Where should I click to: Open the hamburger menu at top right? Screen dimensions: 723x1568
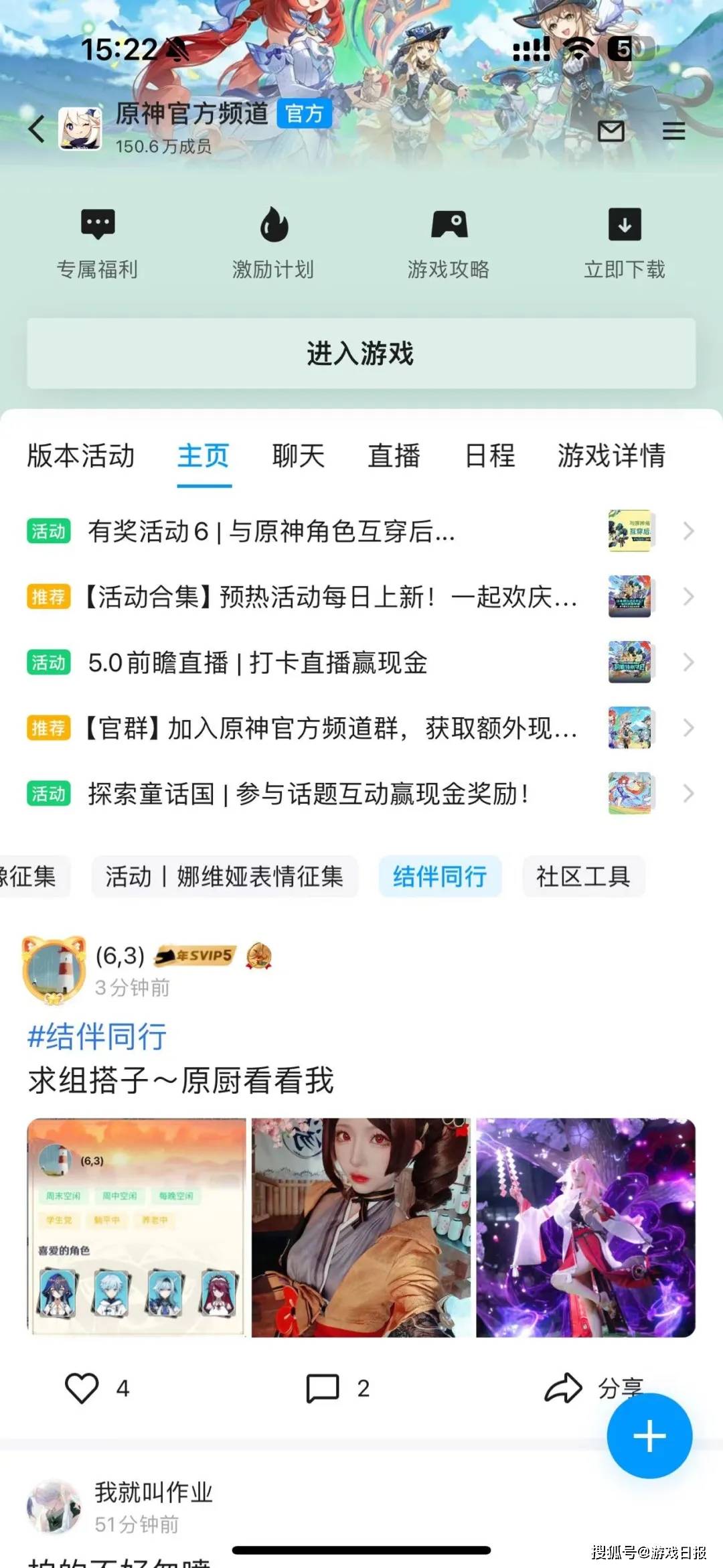673,131
